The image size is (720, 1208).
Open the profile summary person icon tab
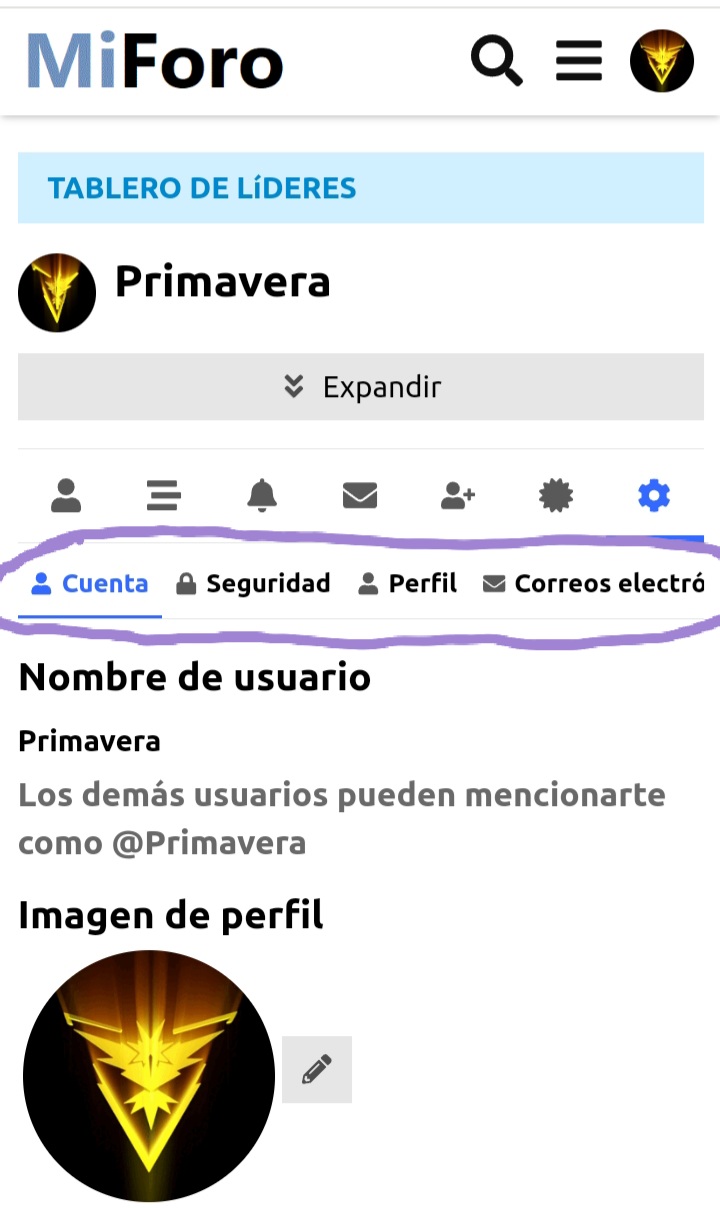coord(66,495)
